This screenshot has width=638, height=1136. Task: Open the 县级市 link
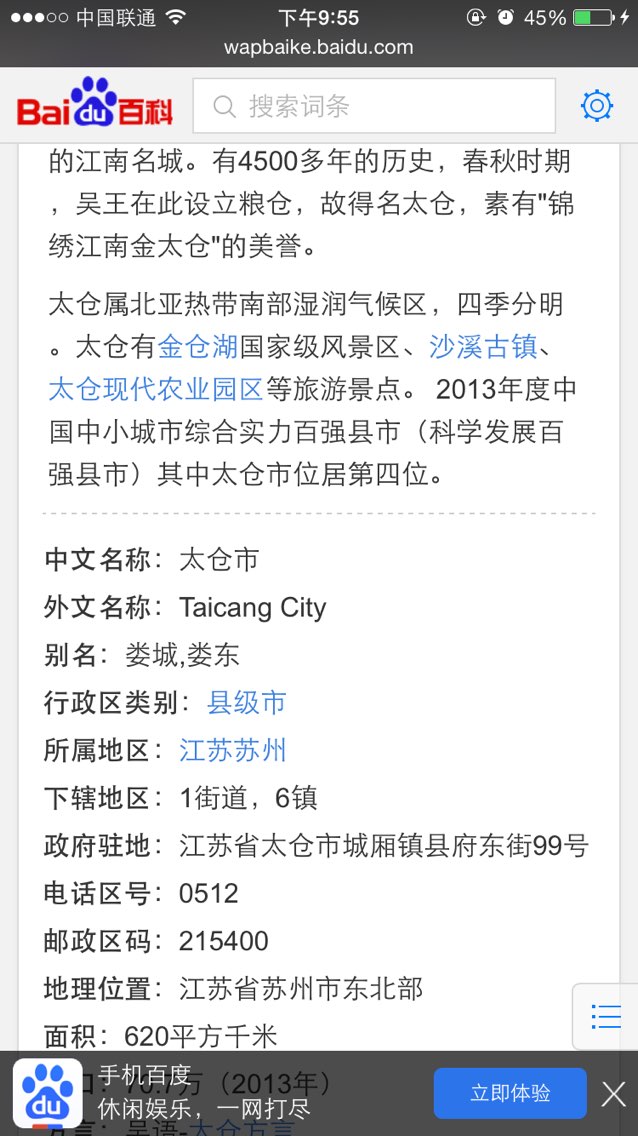pyautogui.click(x=247, y=703)
